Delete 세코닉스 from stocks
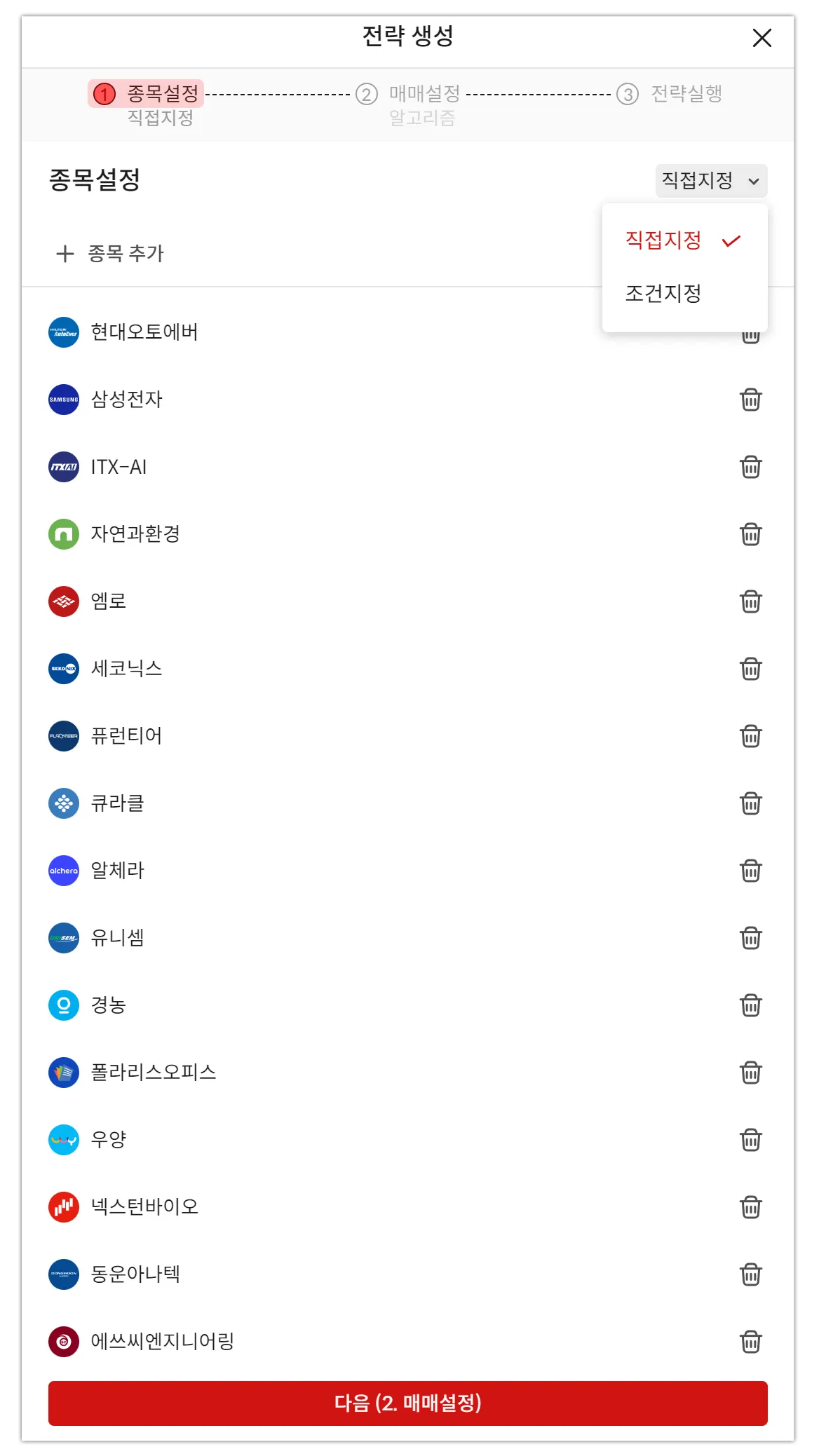Image resolution: width=819 pixels, height=1456 pixels. [x=750, y=669]
